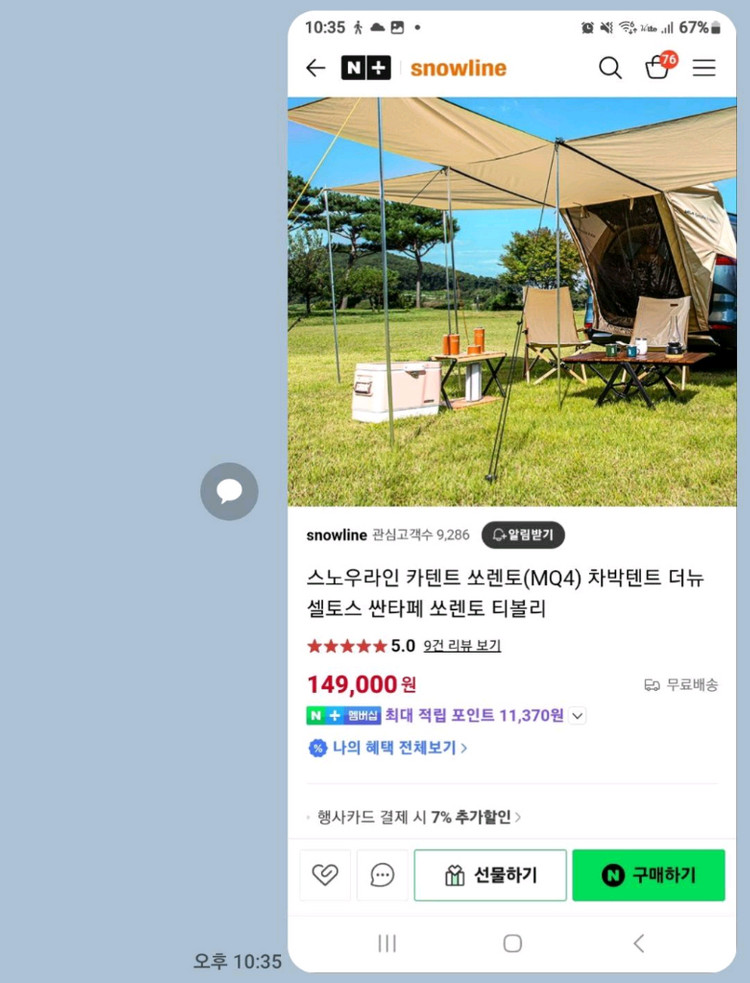Open the hamburger menu at top right

[x=704, y=68]
